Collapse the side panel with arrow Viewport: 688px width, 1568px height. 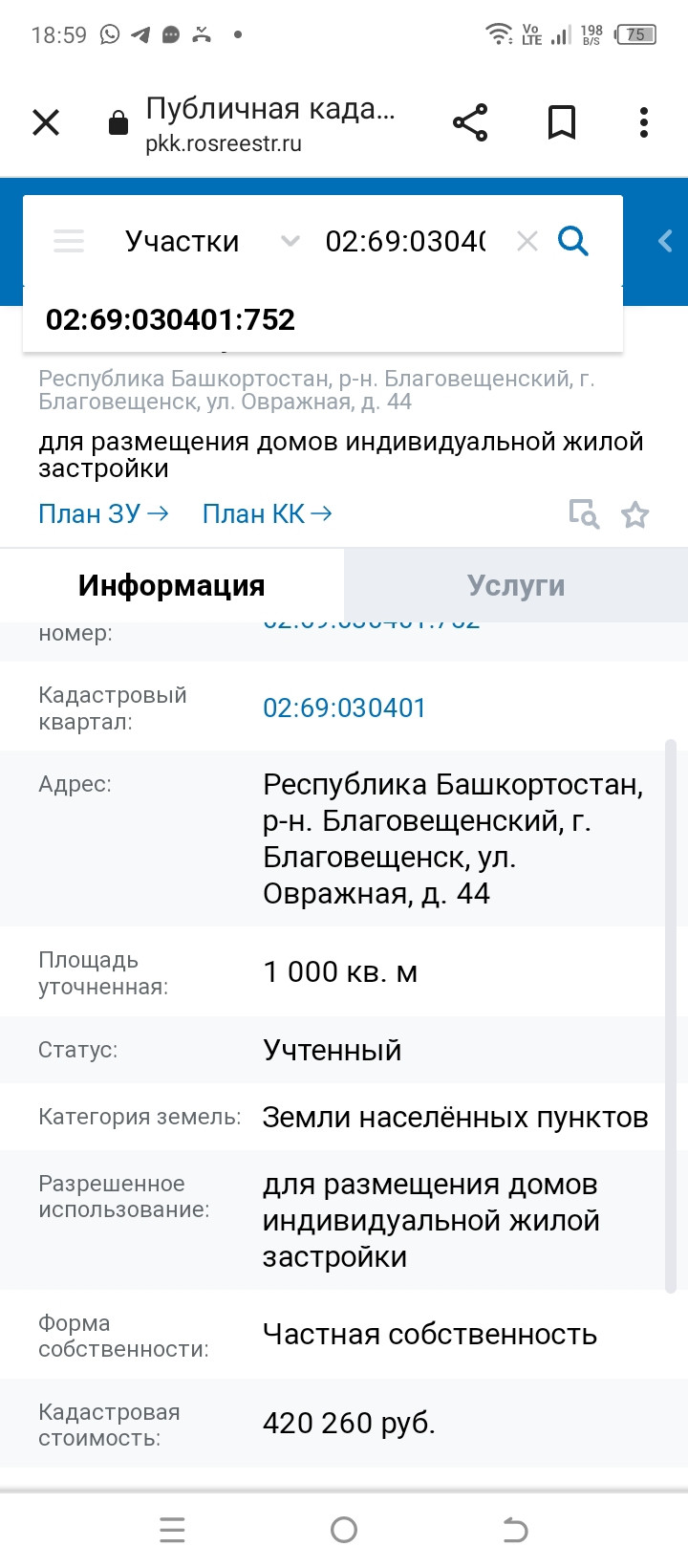[666, 241]
